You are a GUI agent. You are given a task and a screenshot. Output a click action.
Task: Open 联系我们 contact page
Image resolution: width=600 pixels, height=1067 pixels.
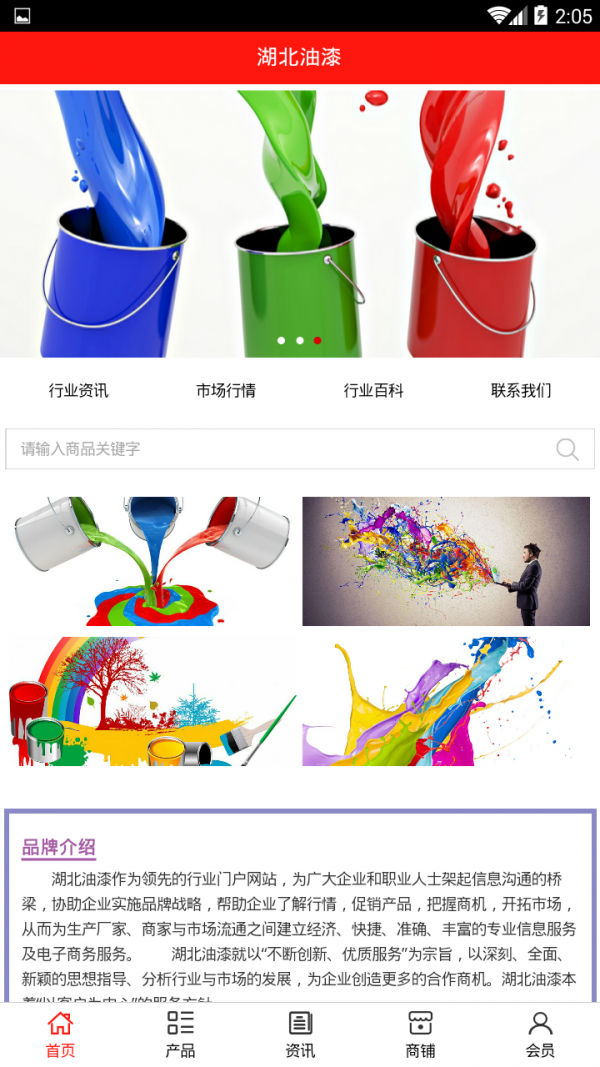(521, 391)
